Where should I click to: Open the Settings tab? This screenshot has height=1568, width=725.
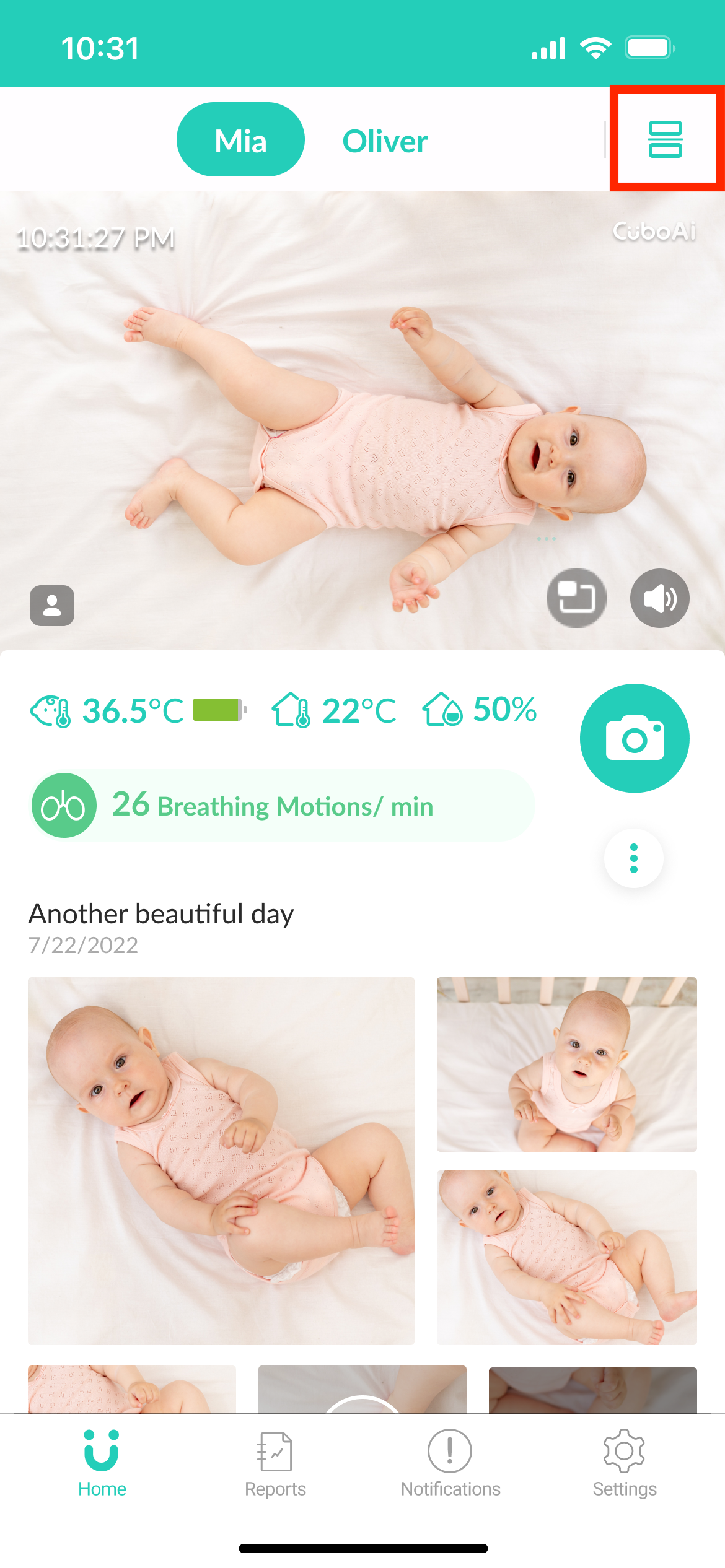coord(624,1462)
